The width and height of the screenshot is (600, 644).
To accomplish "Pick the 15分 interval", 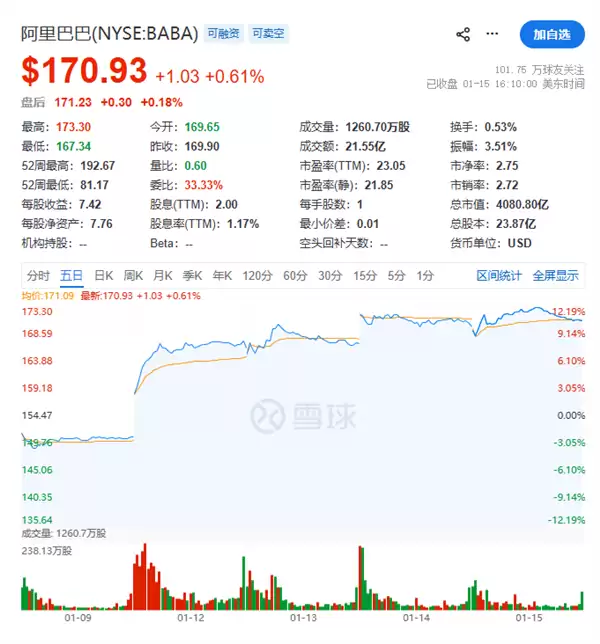I will 365,275.
